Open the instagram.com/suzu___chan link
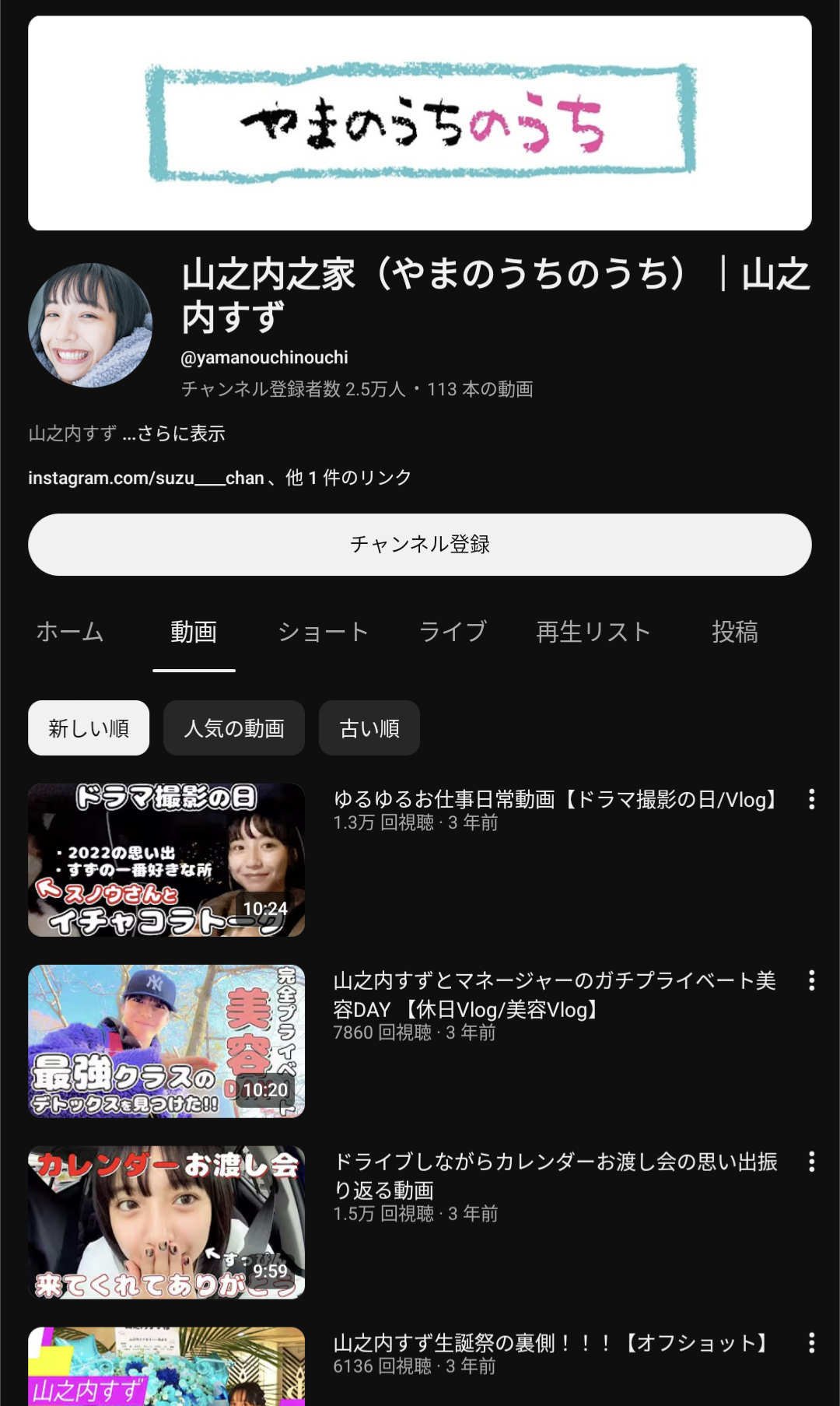840x1406 pixels. 146,478
